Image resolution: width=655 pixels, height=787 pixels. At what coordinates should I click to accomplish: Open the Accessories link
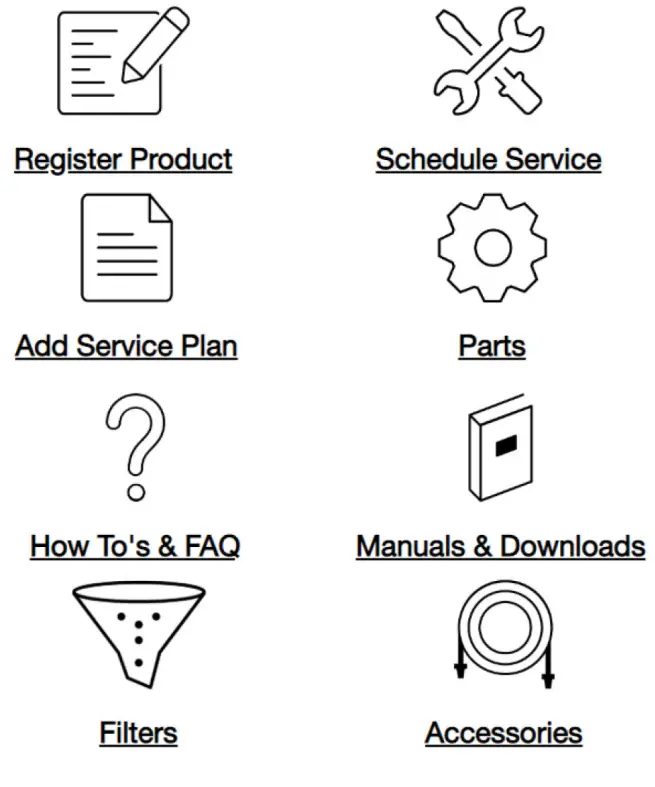point(503,733)
